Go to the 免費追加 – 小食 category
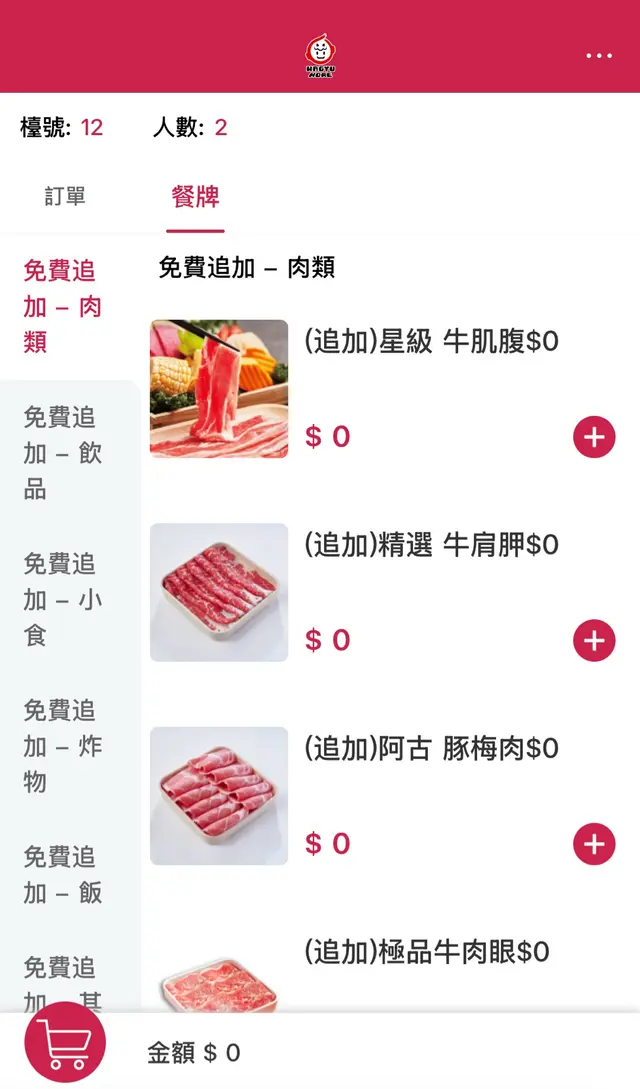The width and height of the screenshot is (640, 1089). point(63,599)
